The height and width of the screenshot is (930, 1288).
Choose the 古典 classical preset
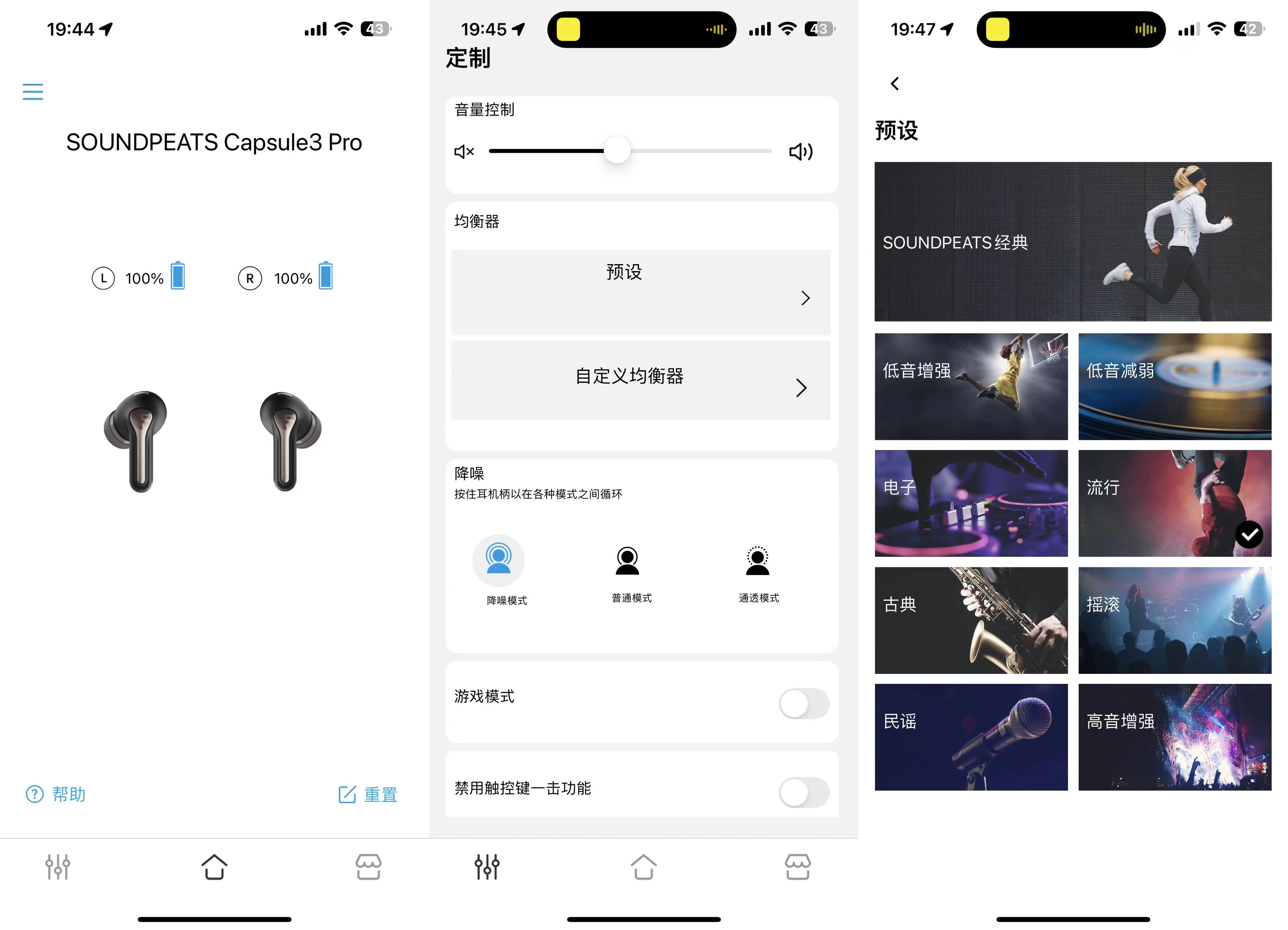(x=971, y=620)
